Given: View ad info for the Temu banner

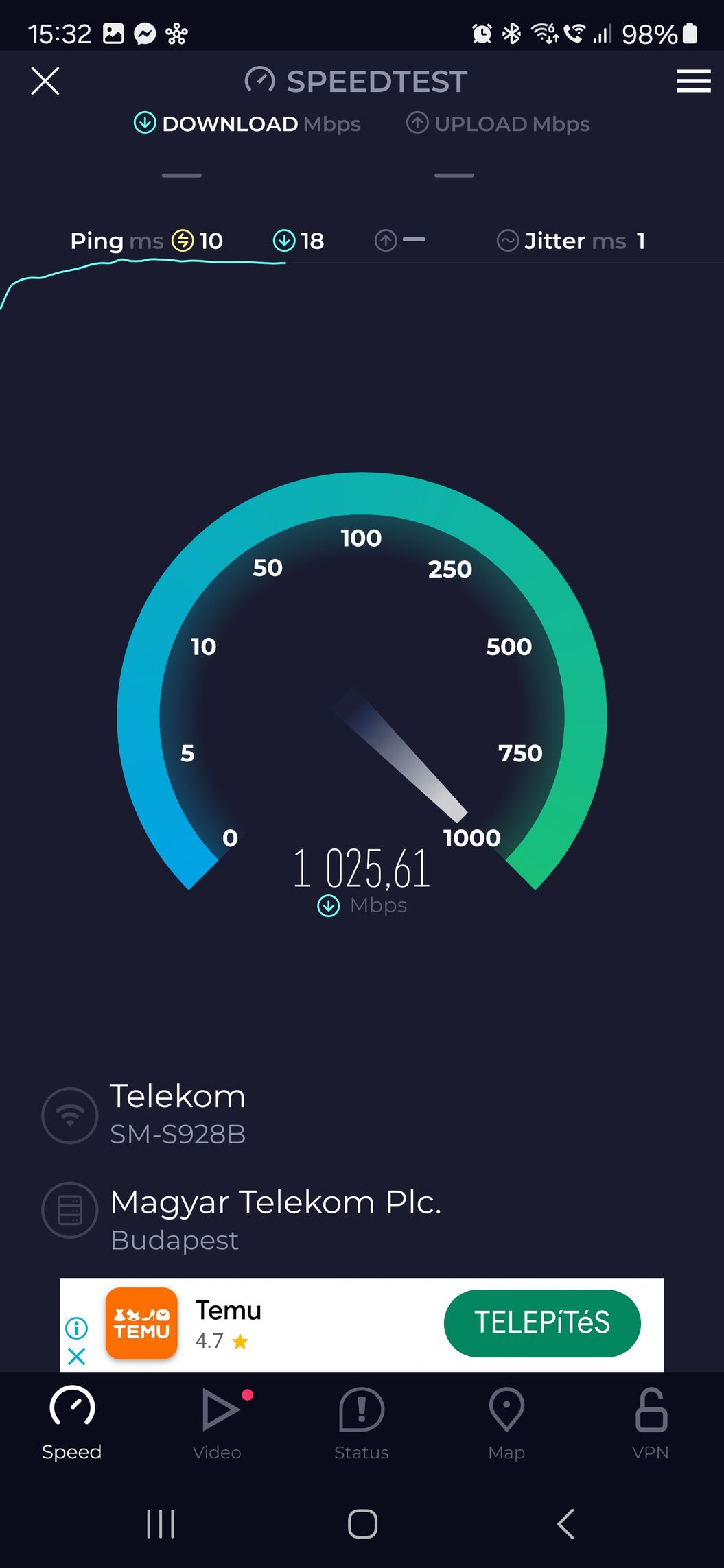Looking at the screenshot, I should point(77,1328).
